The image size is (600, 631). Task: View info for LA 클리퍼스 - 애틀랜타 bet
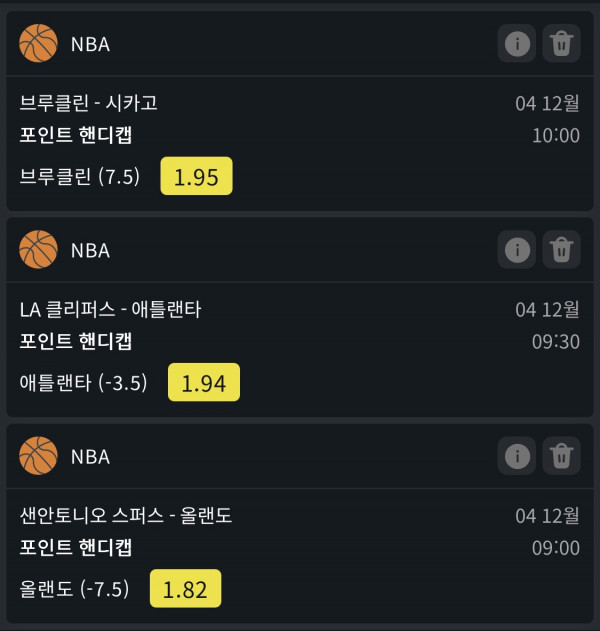pos(517,250)
